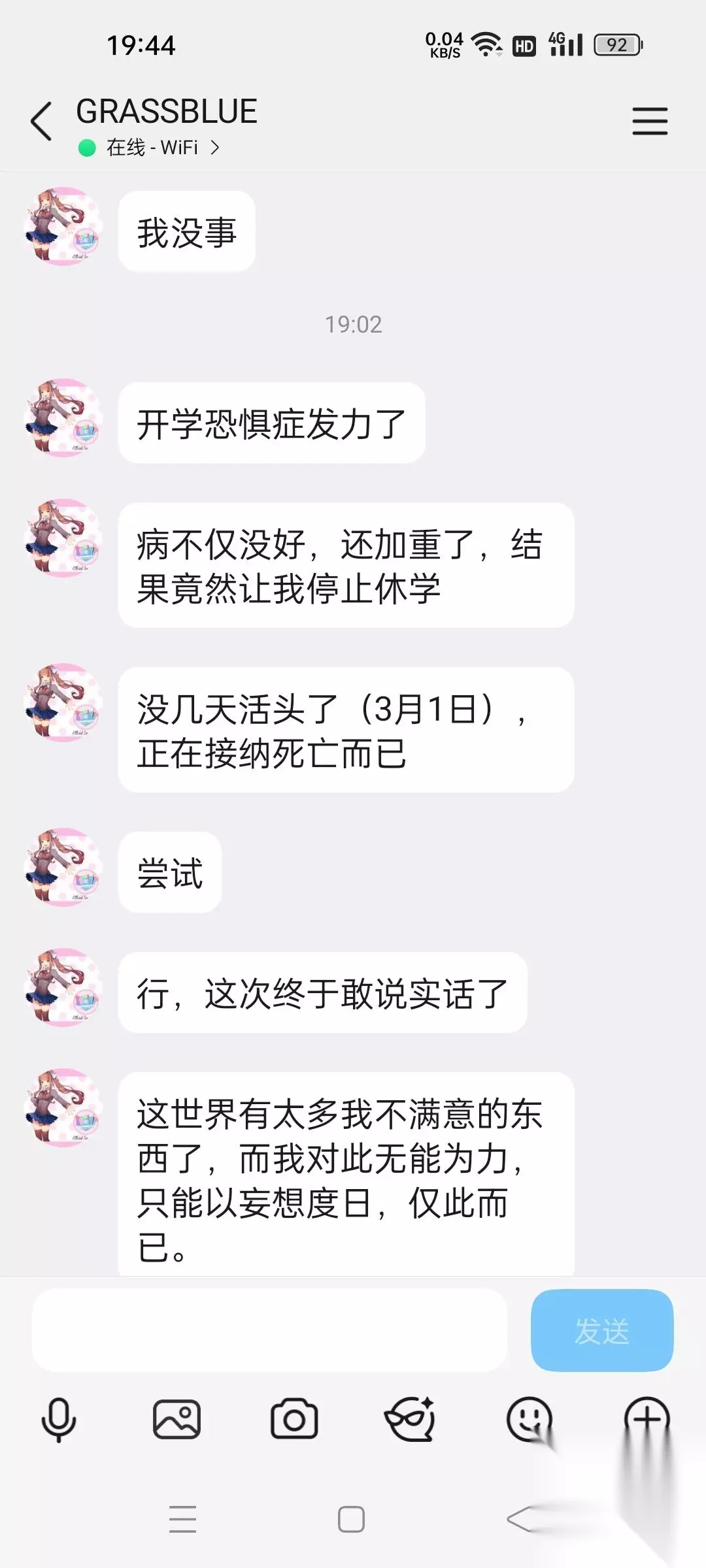Tap the message input field
Screen dimensions: 706x1568
[x=269, y=1330]
